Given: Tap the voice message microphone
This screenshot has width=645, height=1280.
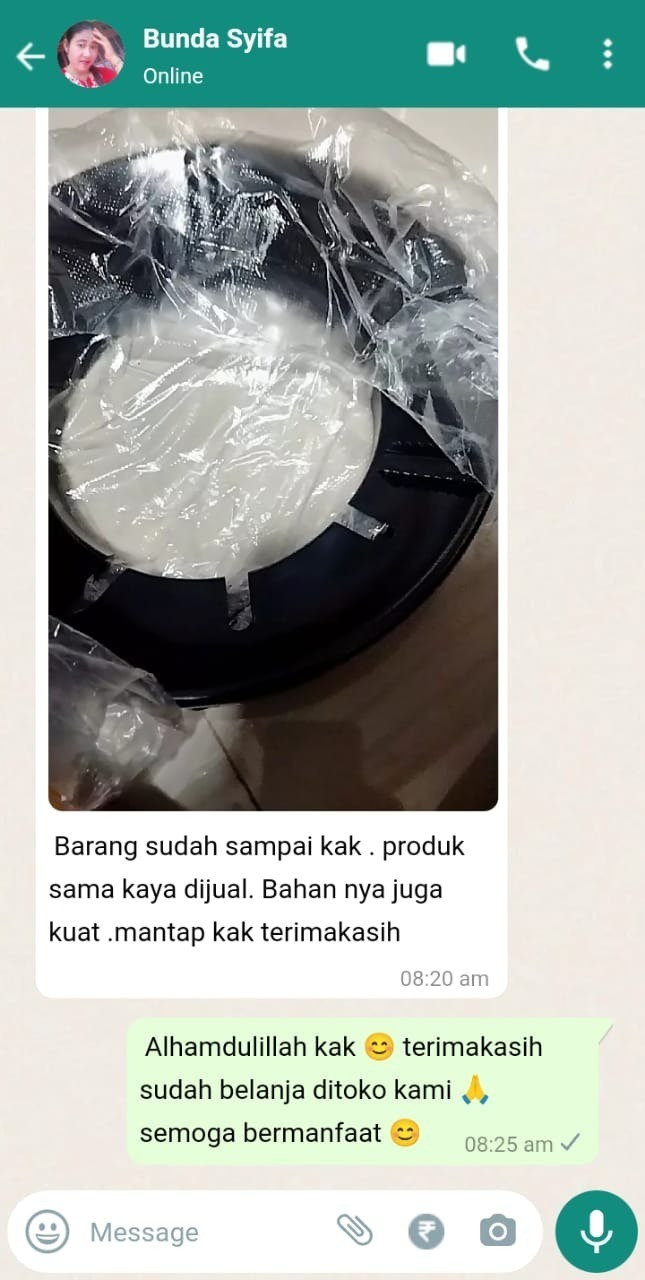Looking at the screenshot, I should 596,1231.
